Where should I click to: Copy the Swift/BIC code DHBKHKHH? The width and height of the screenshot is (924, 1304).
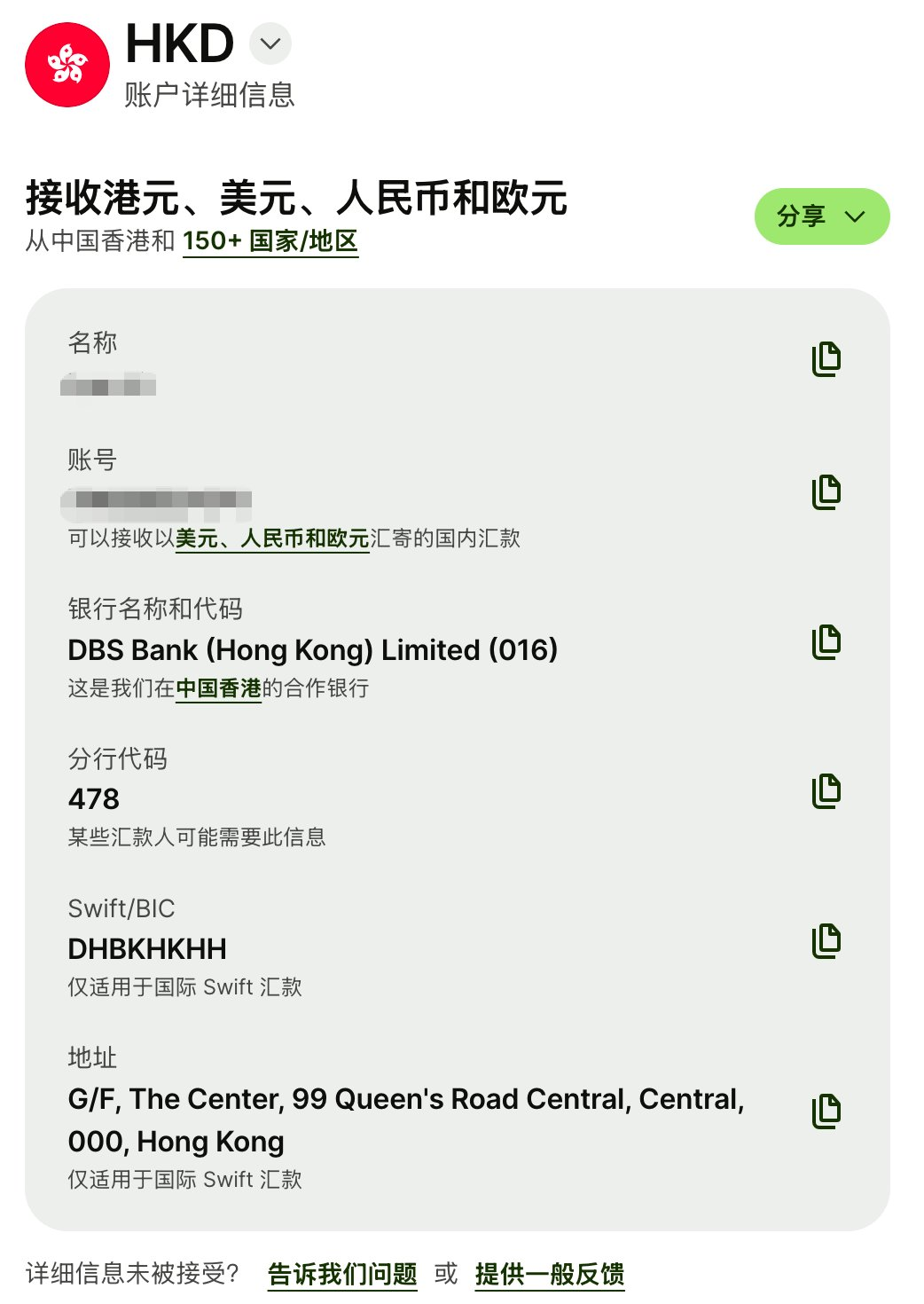click(x=826, y=941)
